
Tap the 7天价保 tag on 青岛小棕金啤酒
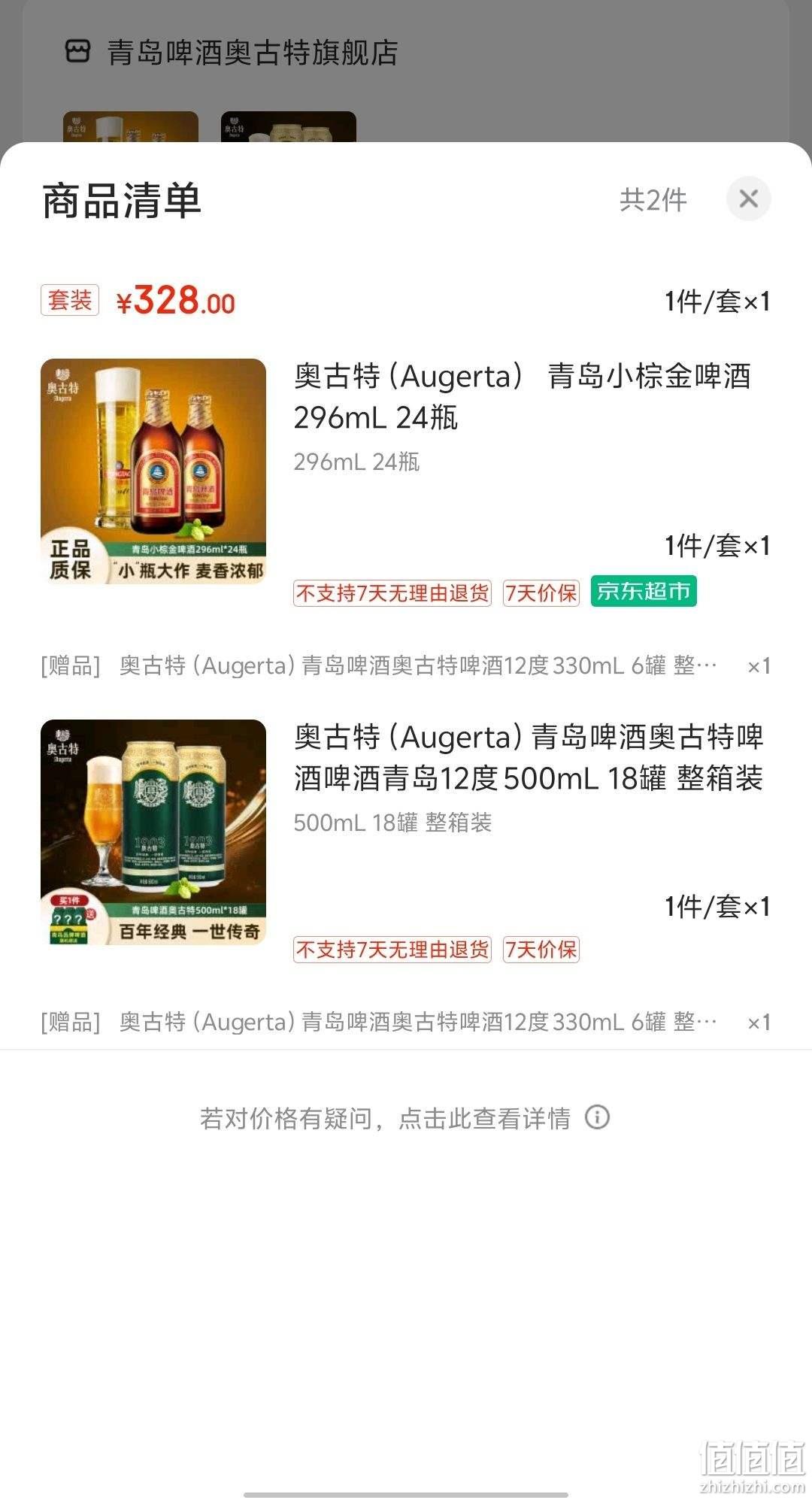tap(541, 593)
